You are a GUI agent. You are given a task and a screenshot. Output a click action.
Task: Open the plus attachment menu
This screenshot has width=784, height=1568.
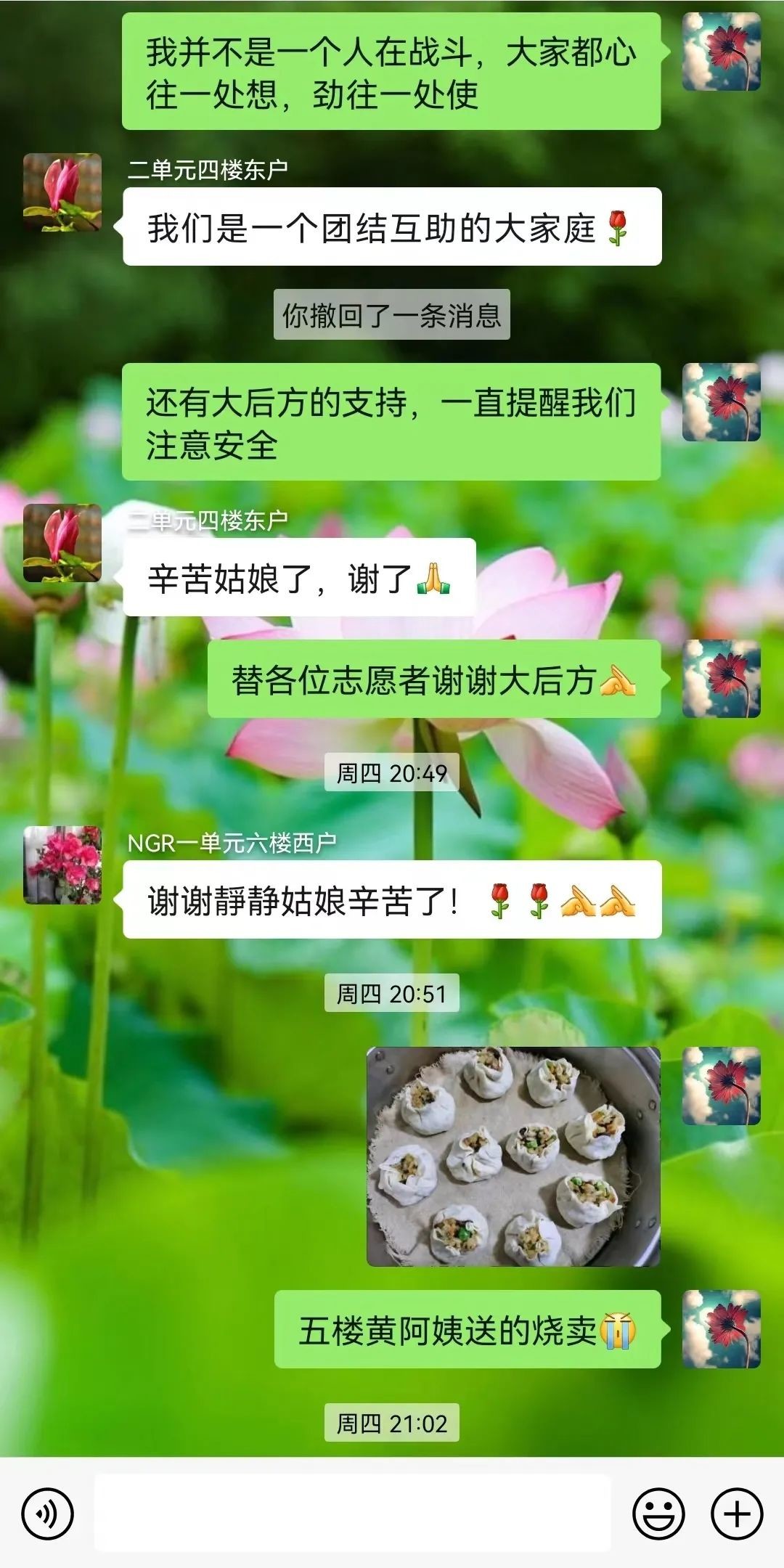point(737,1514)
